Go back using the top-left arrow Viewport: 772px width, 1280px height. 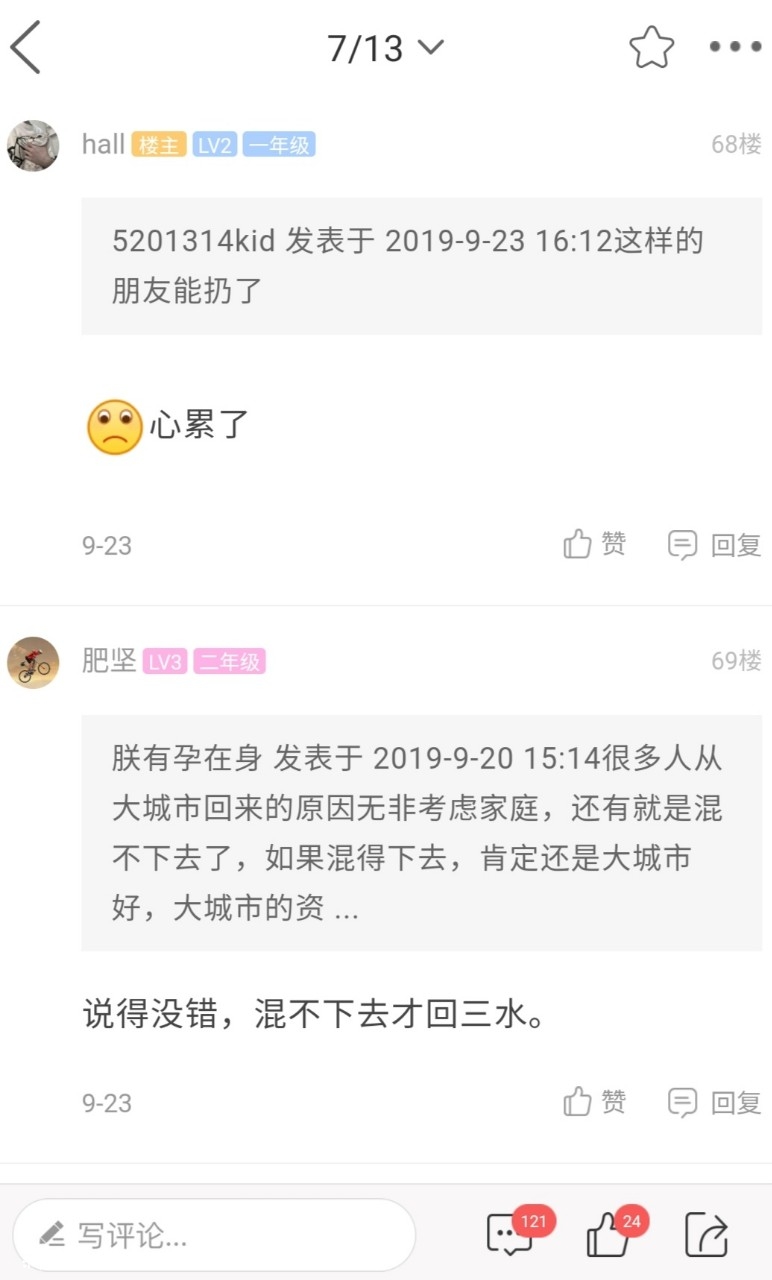(x=26, y=47)
